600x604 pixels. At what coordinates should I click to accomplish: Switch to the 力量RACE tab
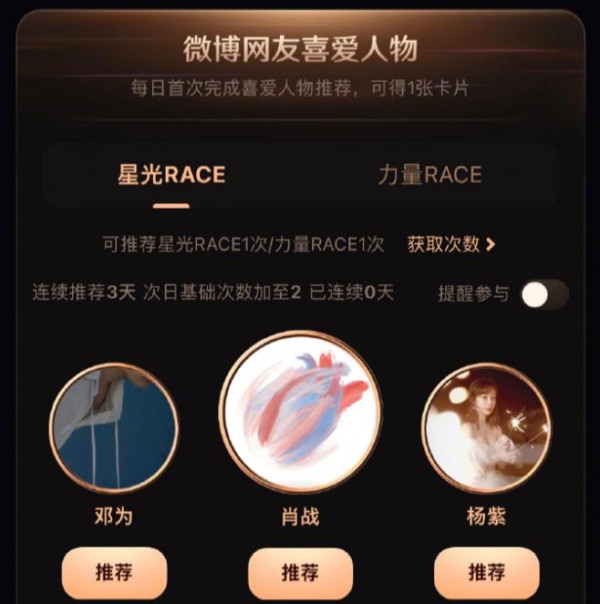tap(429, 175)
